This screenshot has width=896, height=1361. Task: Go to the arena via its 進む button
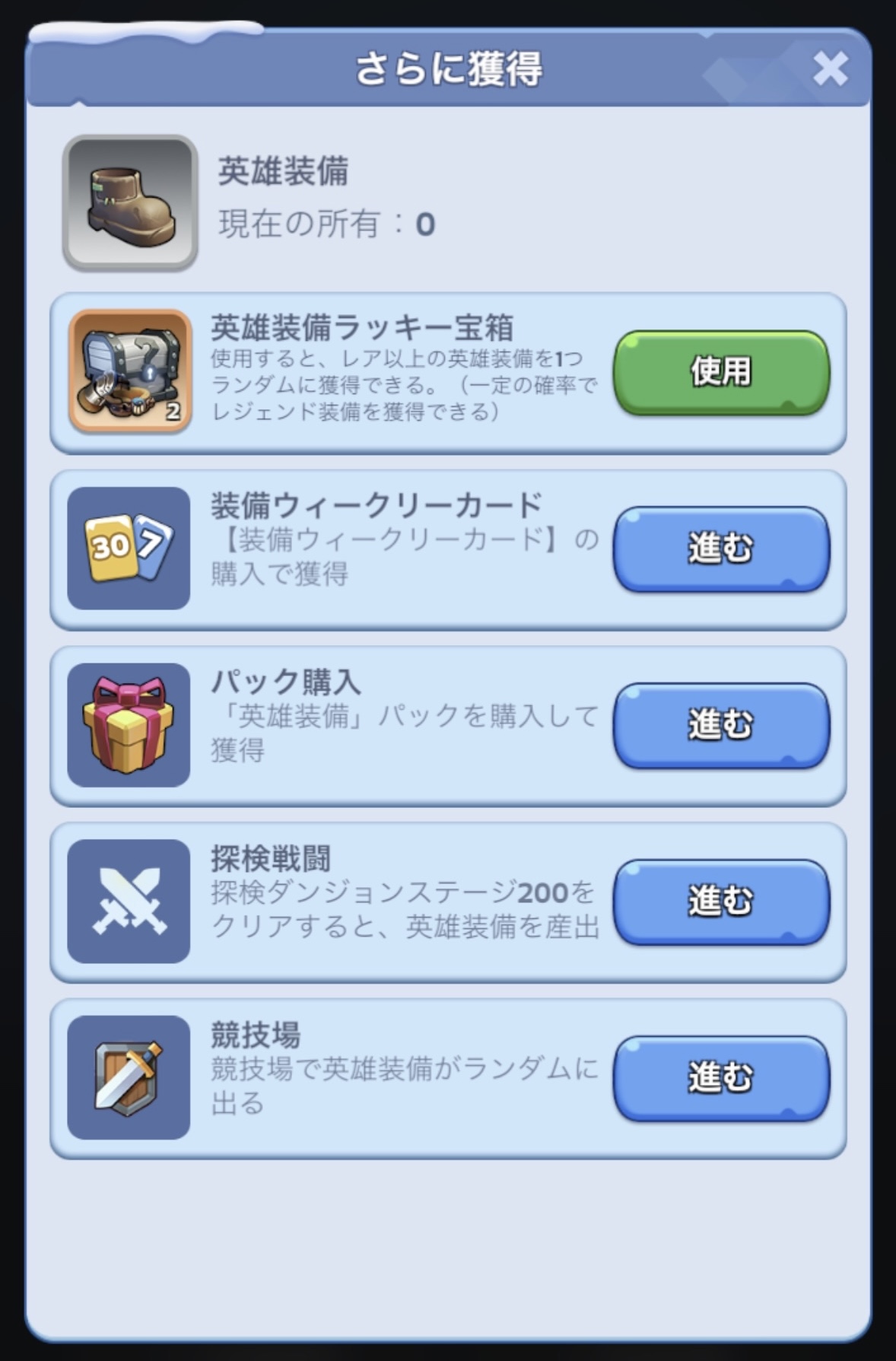pyautogui.click(x=721, y=1076)
